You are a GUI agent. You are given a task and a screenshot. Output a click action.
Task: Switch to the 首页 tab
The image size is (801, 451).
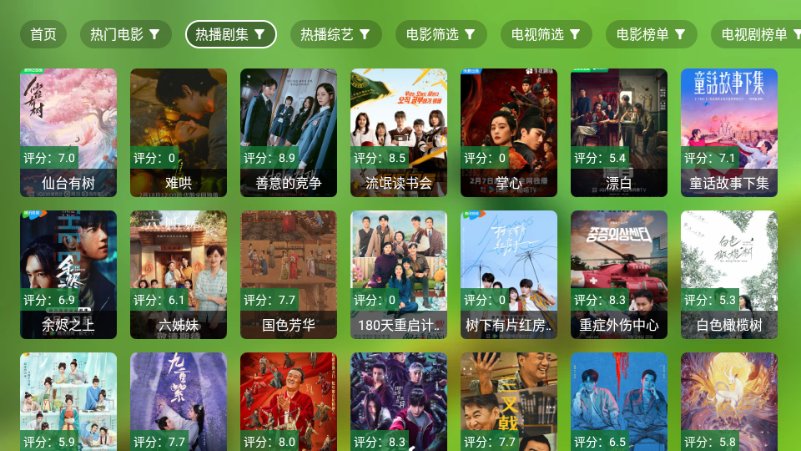click(43, 34)
